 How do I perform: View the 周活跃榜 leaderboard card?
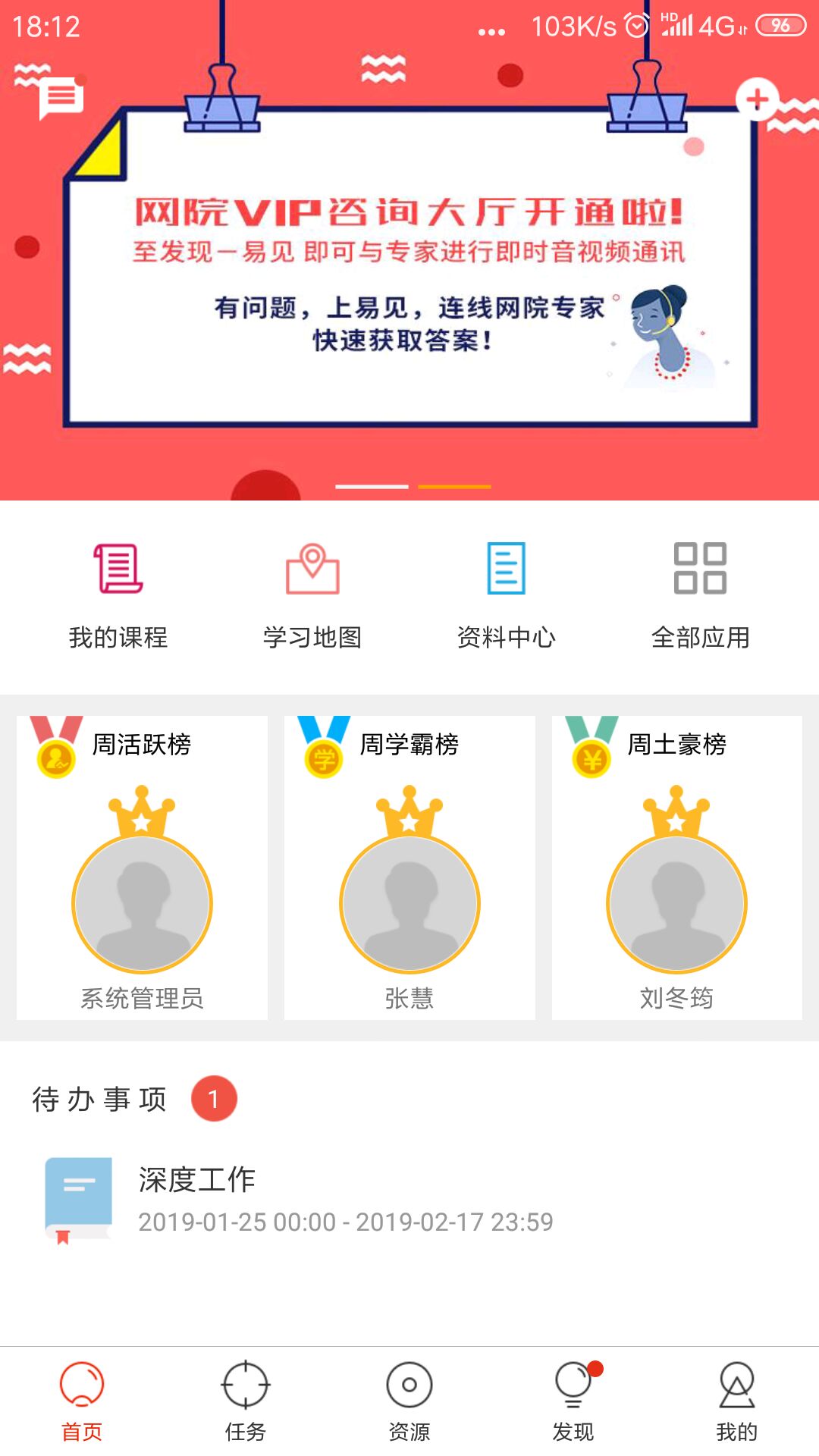point(142,868)
